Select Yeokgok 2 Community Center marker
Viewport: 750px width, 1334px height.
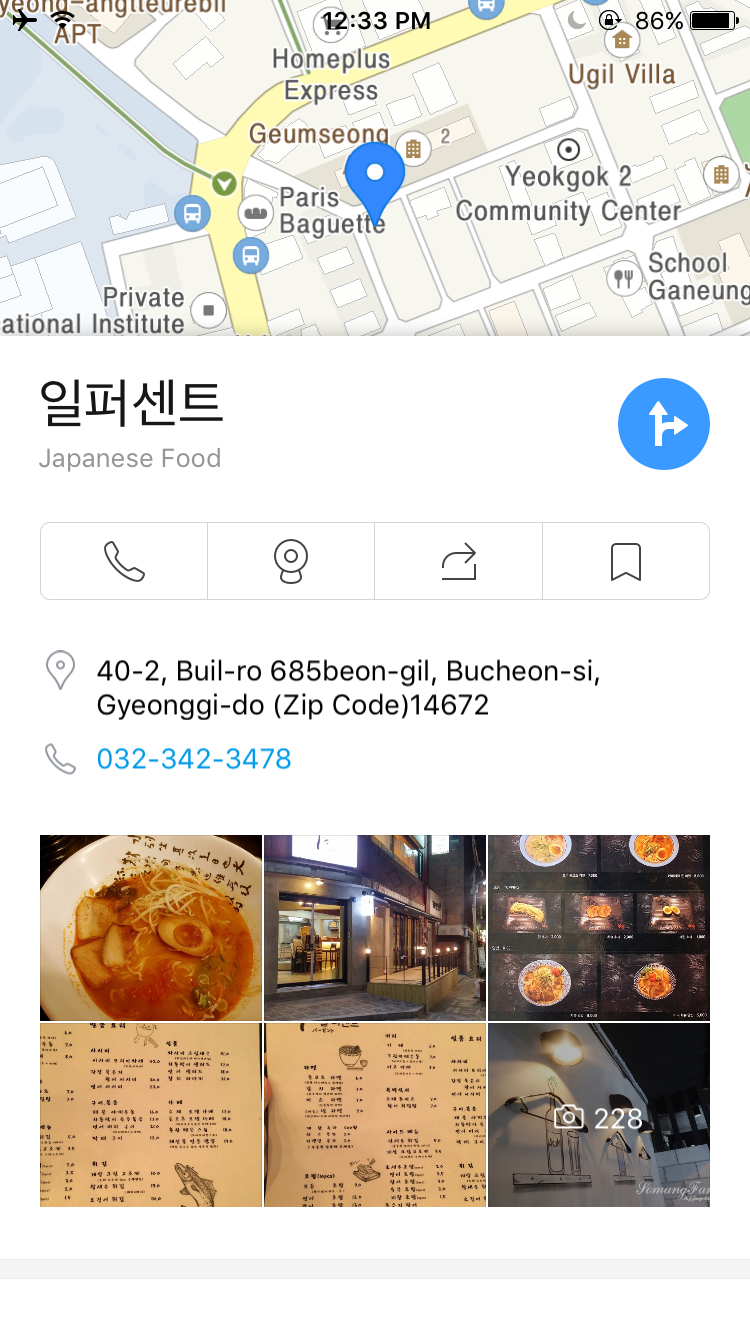569,150
